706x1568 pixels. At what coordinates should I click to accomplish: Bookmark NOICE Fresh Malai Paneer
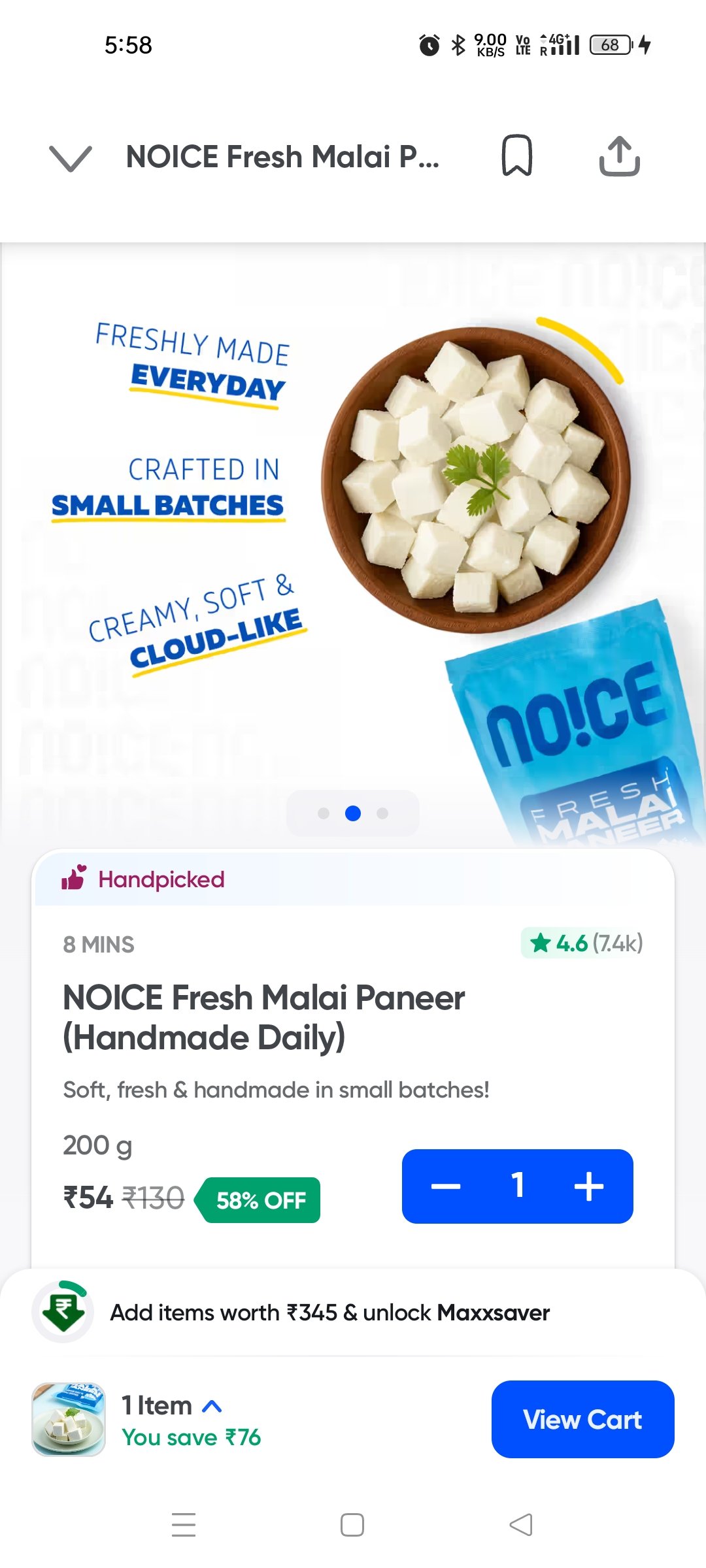tap(516, 156)
